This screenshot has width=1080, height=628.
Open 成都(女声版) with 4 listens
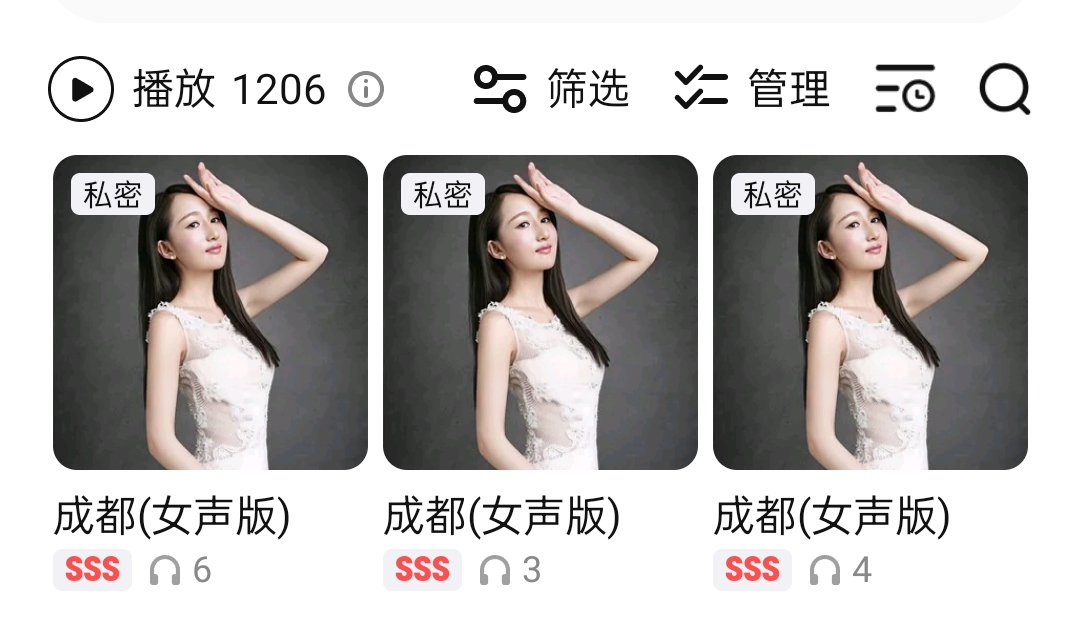(870, 312)
